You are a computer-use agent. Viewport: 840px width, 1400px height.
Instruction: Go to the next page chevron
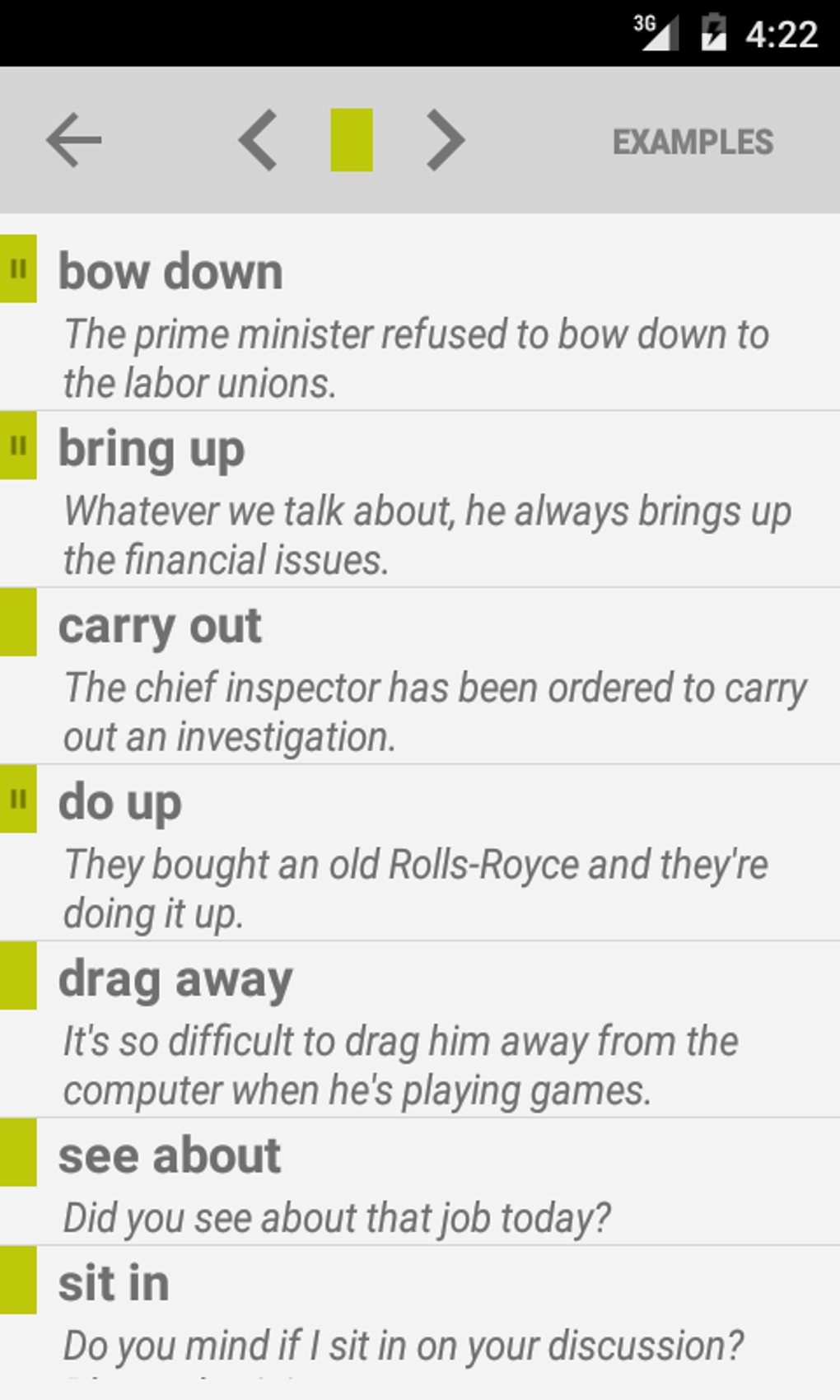pyautogui.click(x=446, y=141)
